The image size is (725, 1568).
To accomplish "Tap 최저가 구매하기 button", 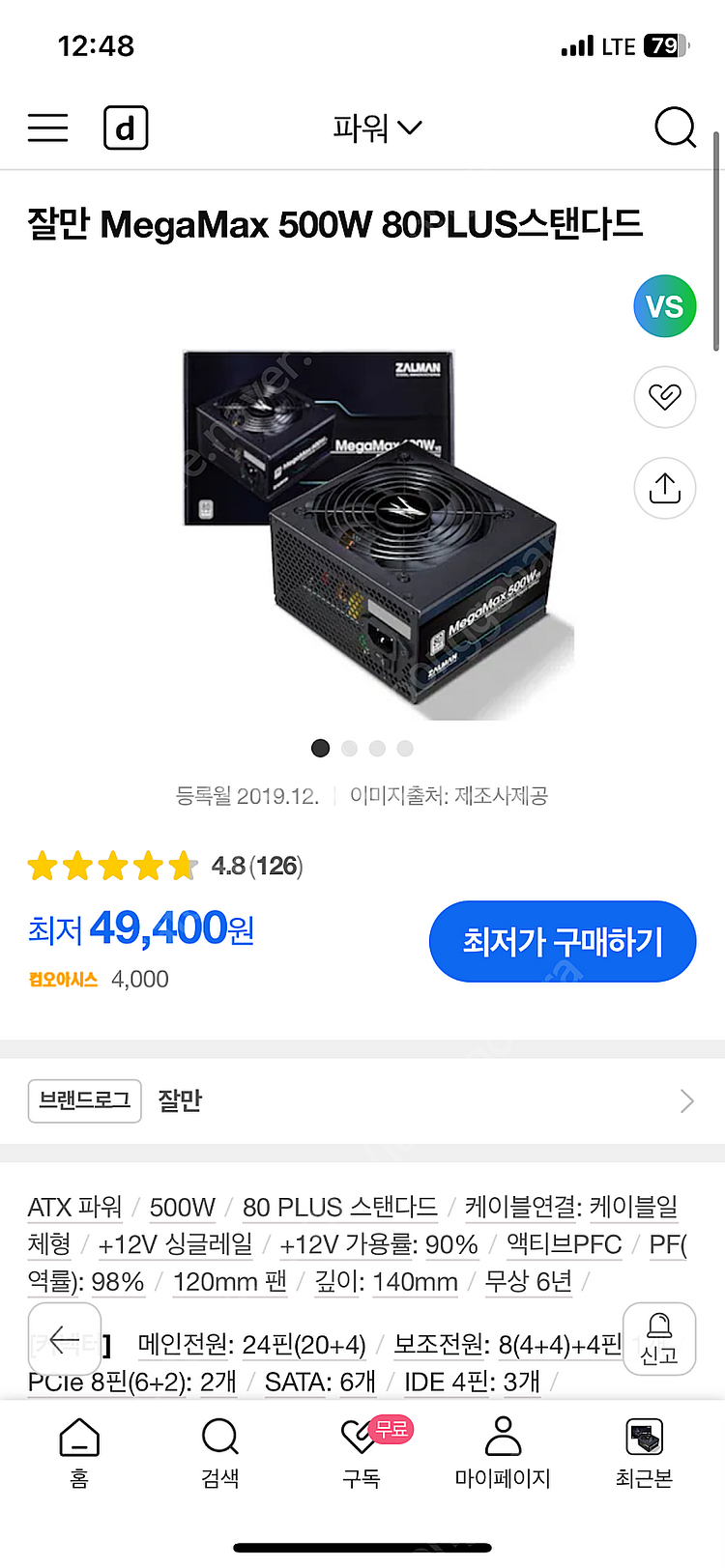I will [563, 941].
